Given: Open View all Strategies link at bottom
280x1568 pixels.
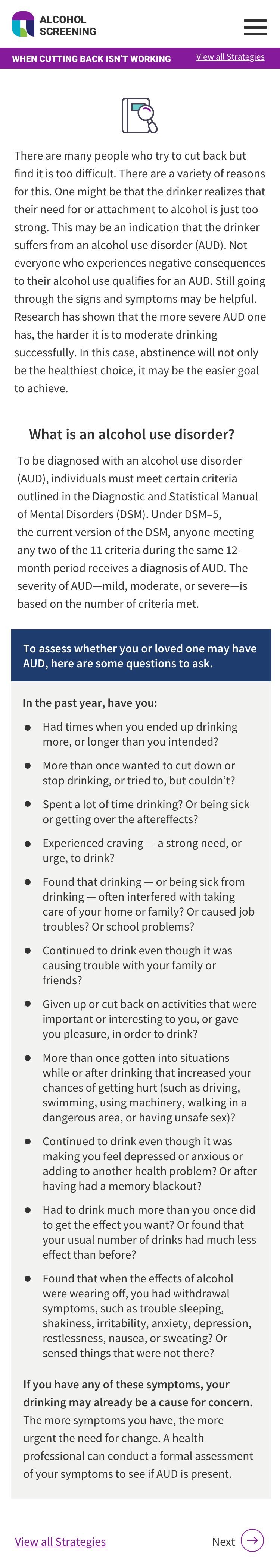Looking at the screenshot, I should point(60,1541).
